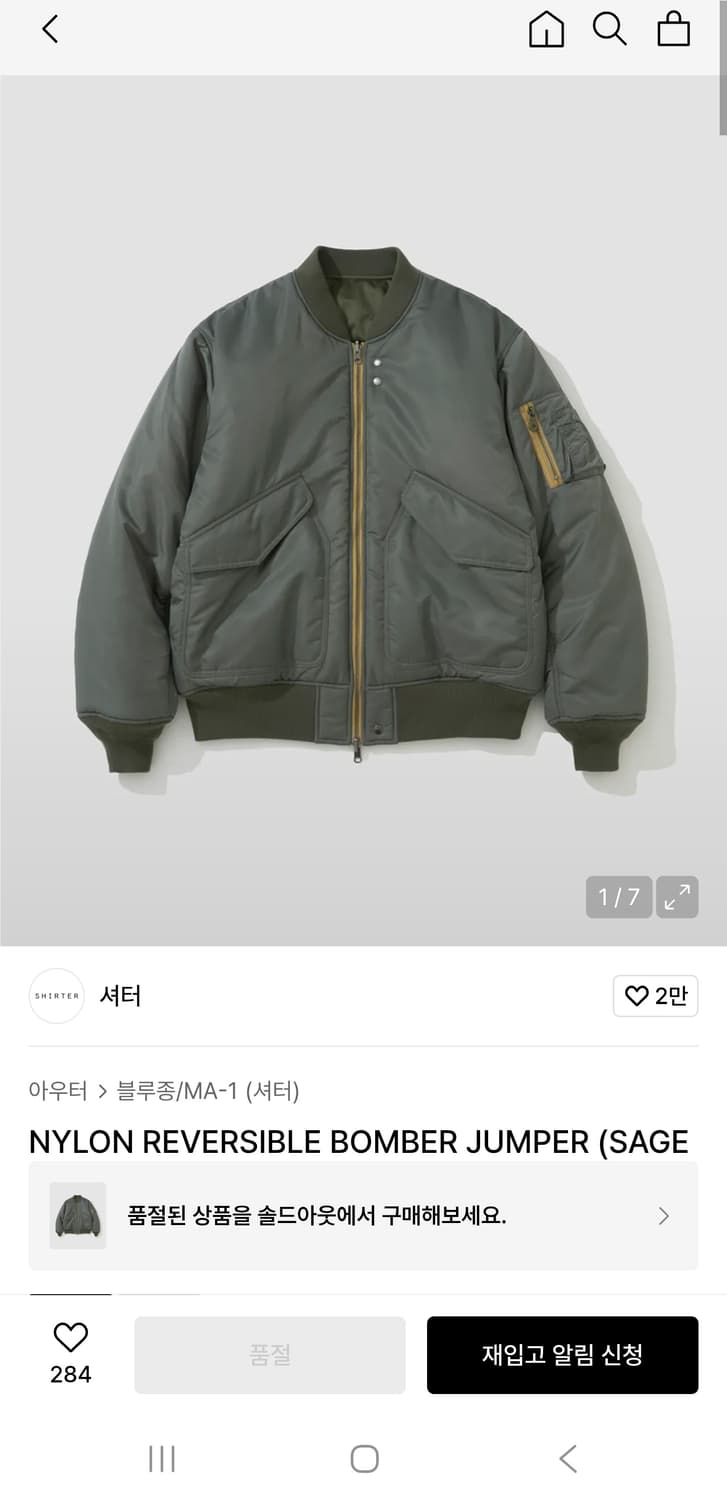The width and height of the screenshot is (727, 1500).
Task: Tap the SHIRTER brand logo circle
Action: click(56, 996)
